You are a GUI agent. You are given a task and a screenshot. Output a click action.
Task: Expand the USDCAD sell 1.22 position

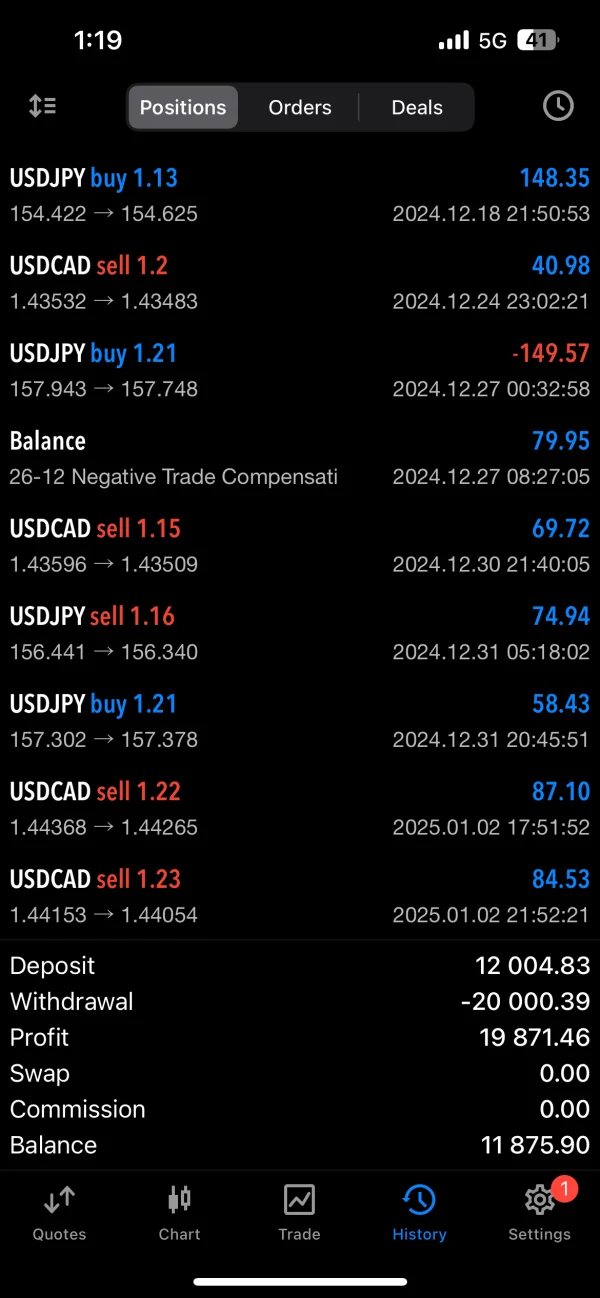[x=300, y=808]
